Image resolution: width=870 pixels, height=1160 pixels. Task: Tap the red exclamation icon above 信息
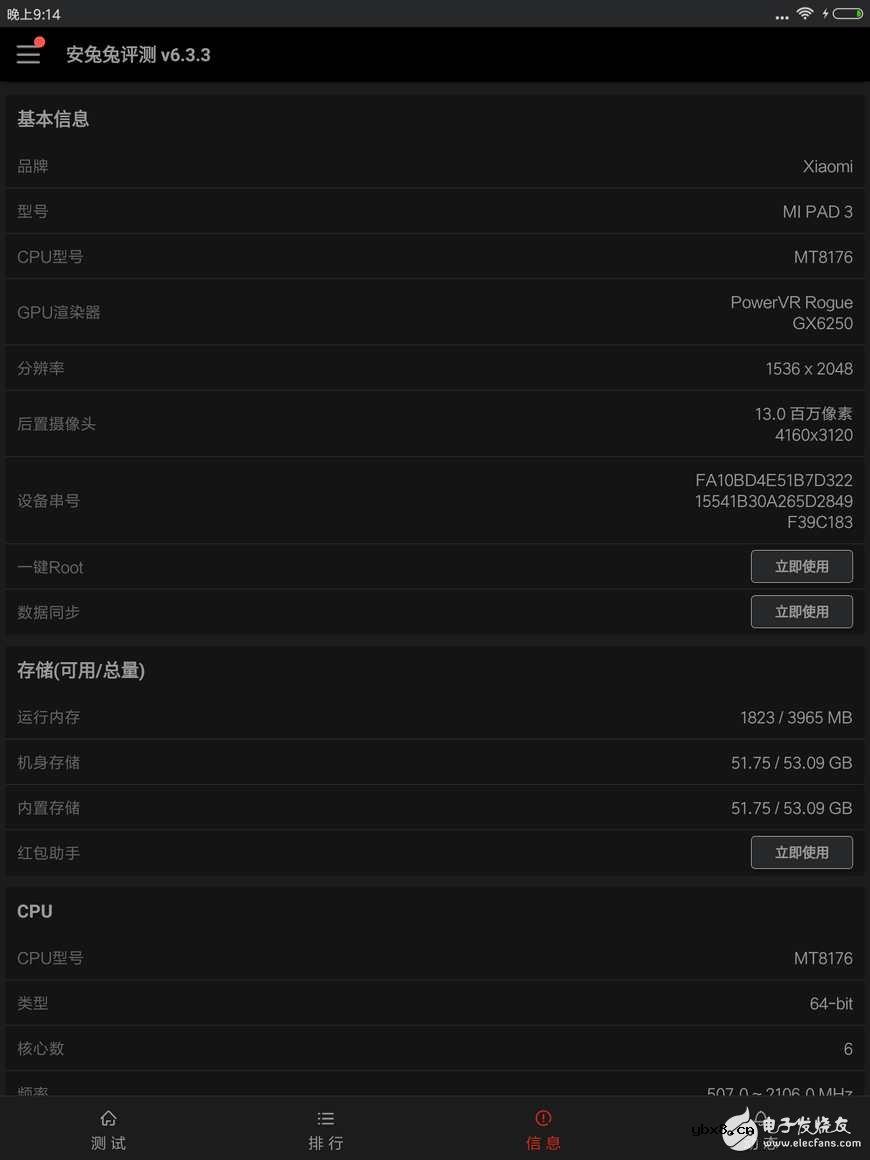point(542,1117)
